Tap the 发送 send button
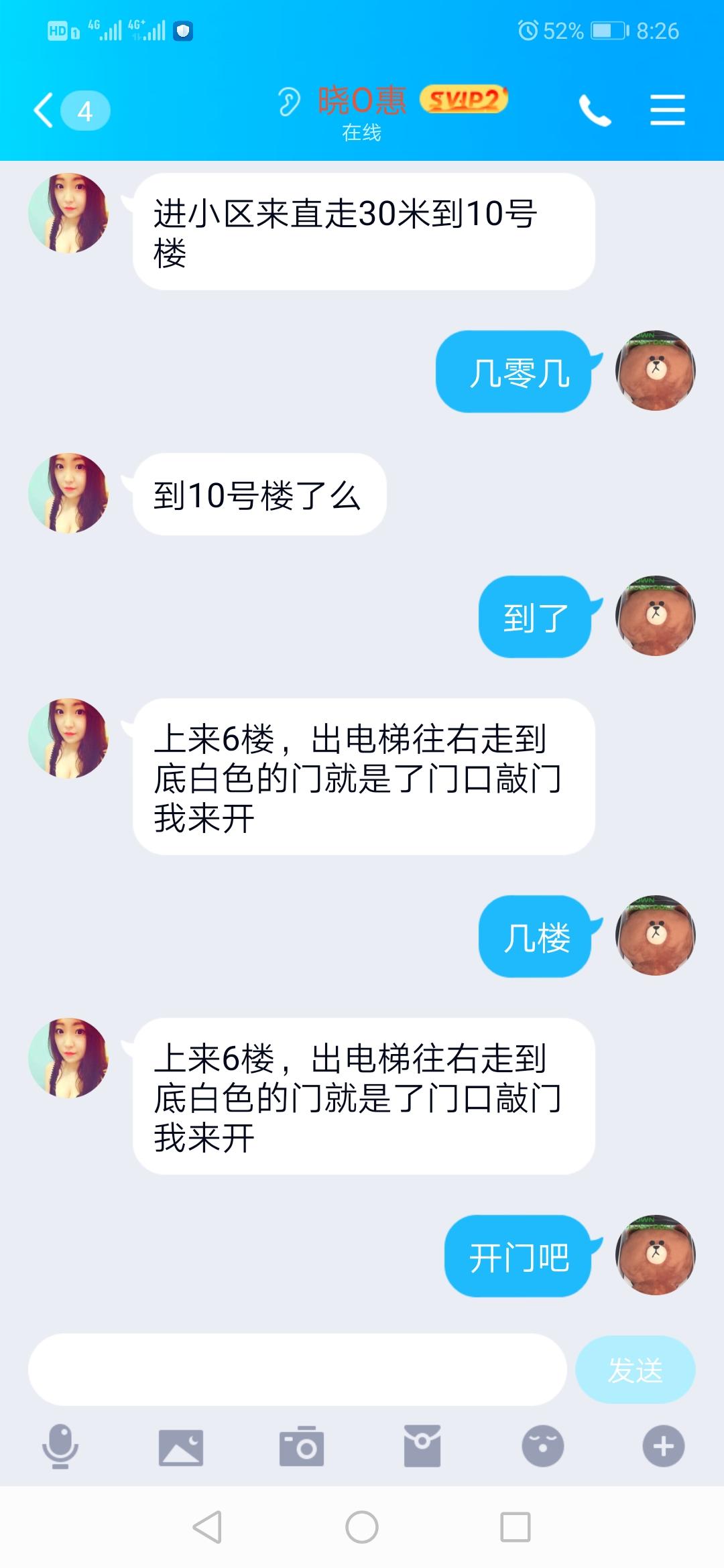Viewport: 724px width, 1568px height. click(x=635, y=1370)
